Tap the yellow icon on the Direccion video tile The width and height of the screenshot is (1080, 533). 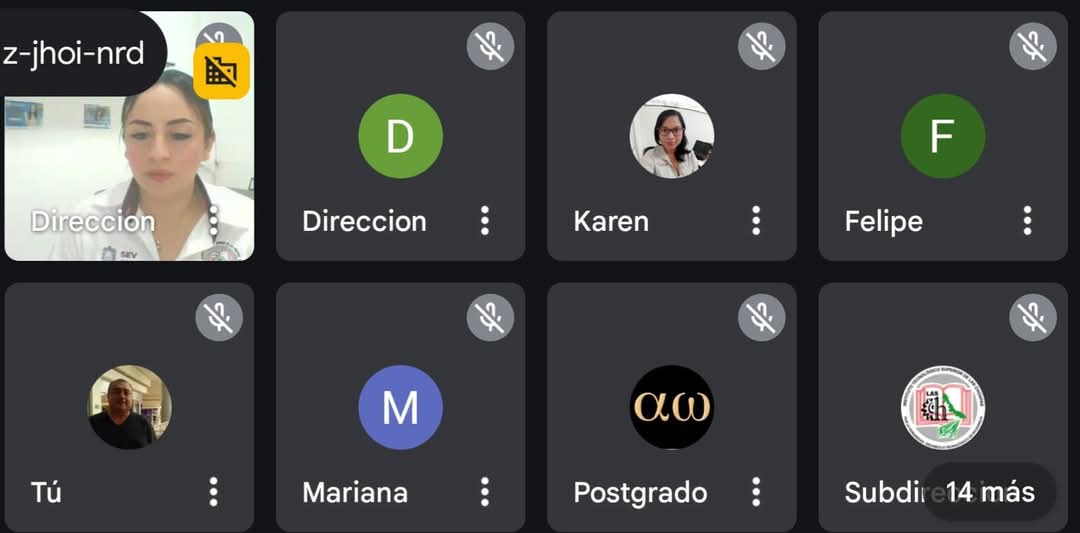click(221, 71)
